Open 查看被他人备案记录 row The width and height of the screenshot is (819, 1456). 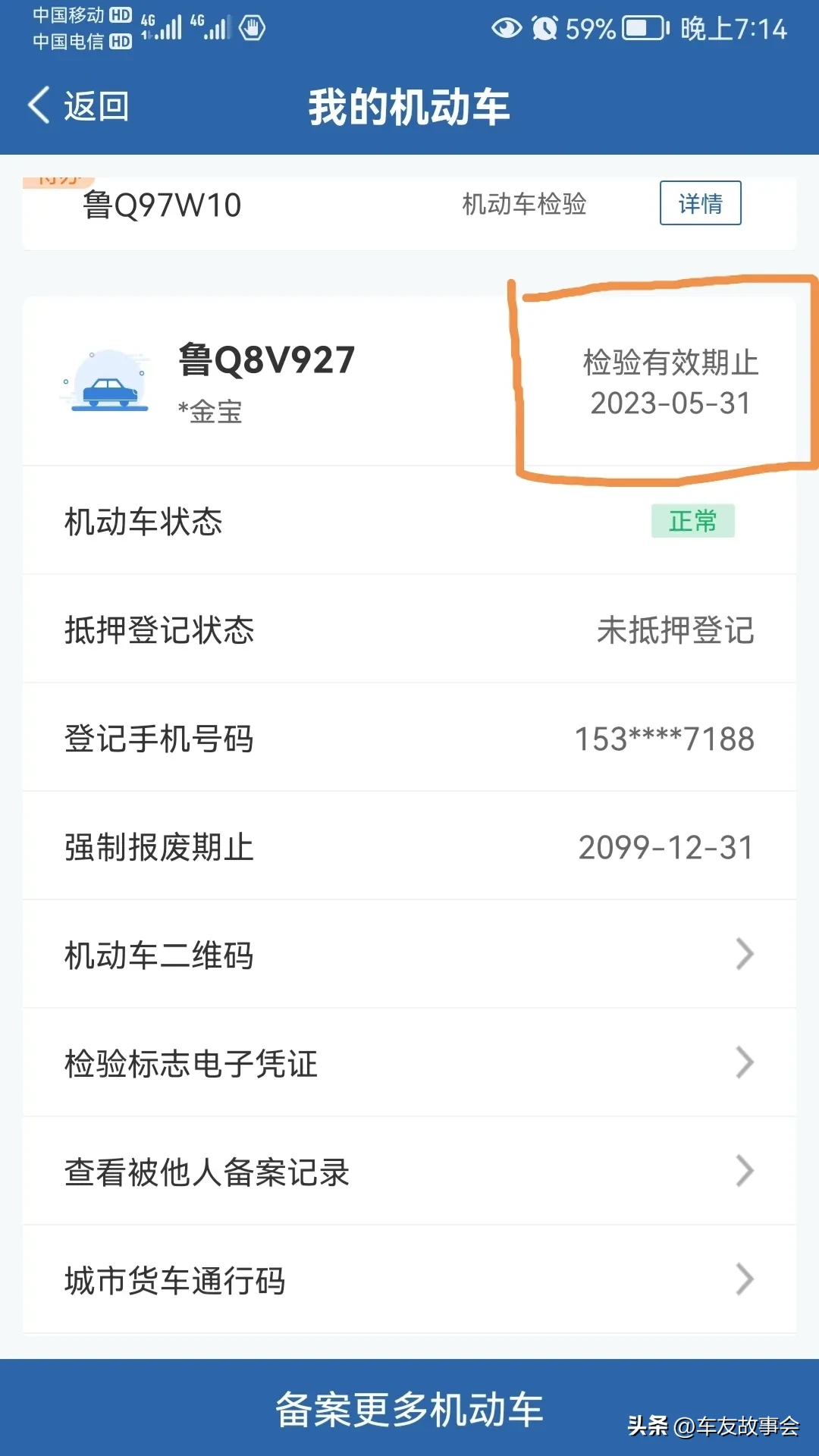tap(409, 1172)
